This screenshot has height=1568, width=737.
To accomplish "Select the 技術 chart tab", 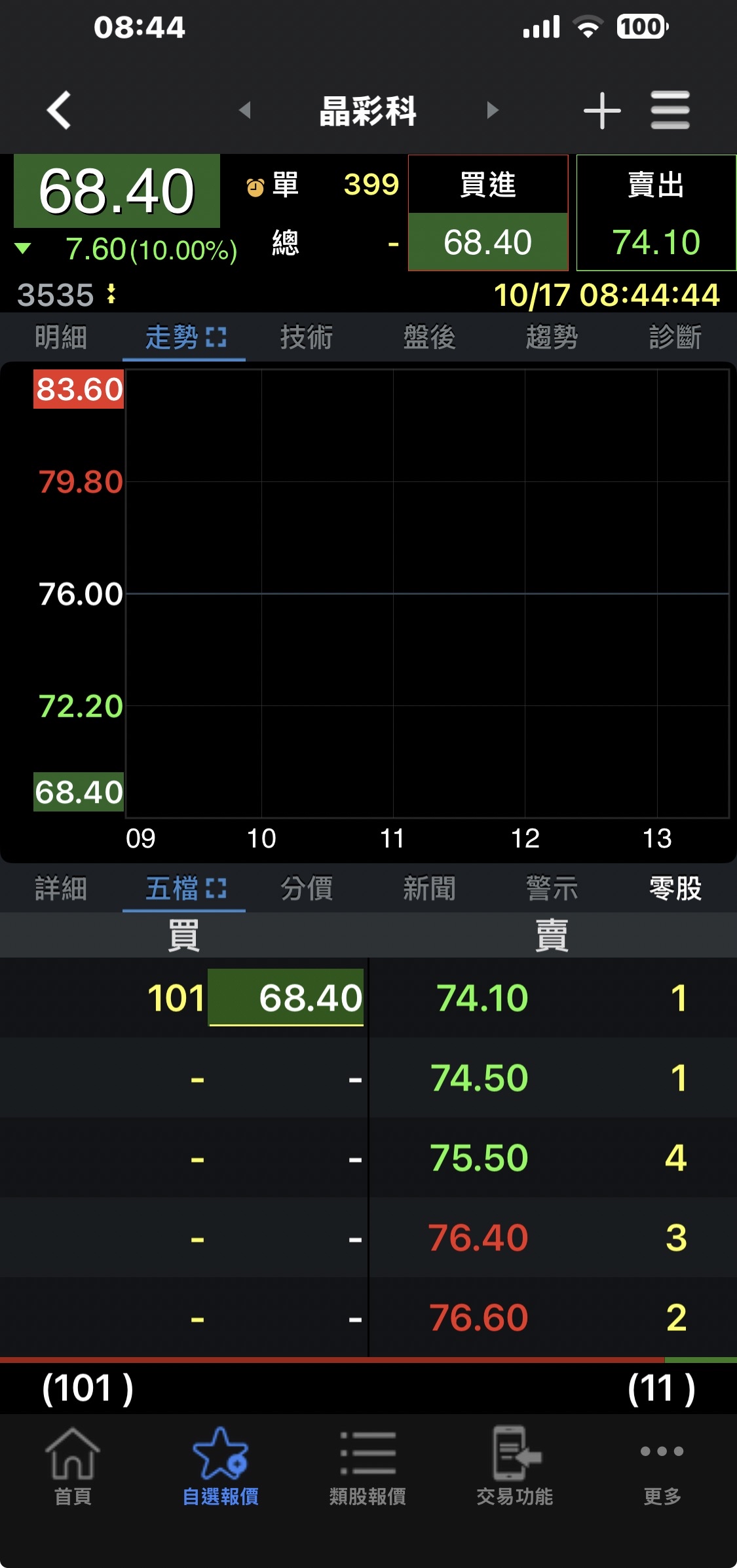I will point(307,338).
